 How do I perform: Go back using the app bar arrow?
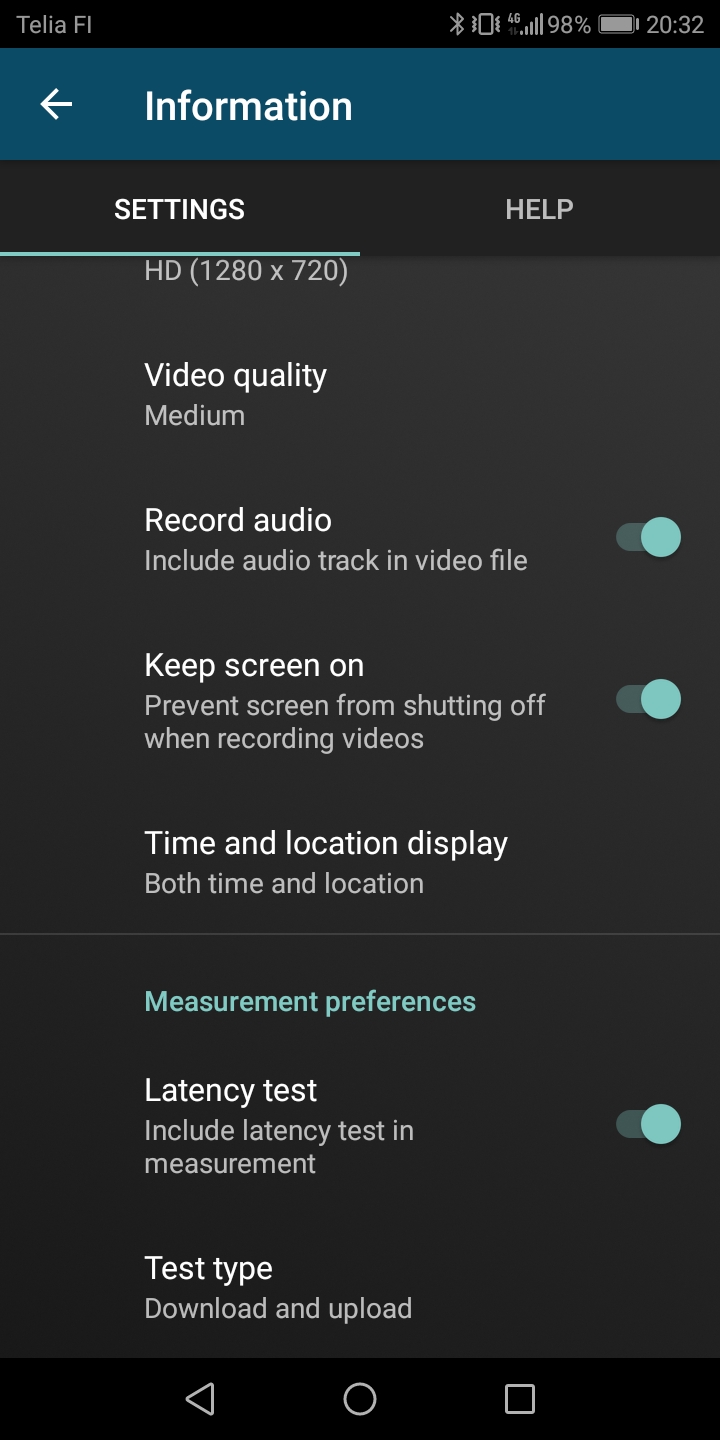point(56,105)
